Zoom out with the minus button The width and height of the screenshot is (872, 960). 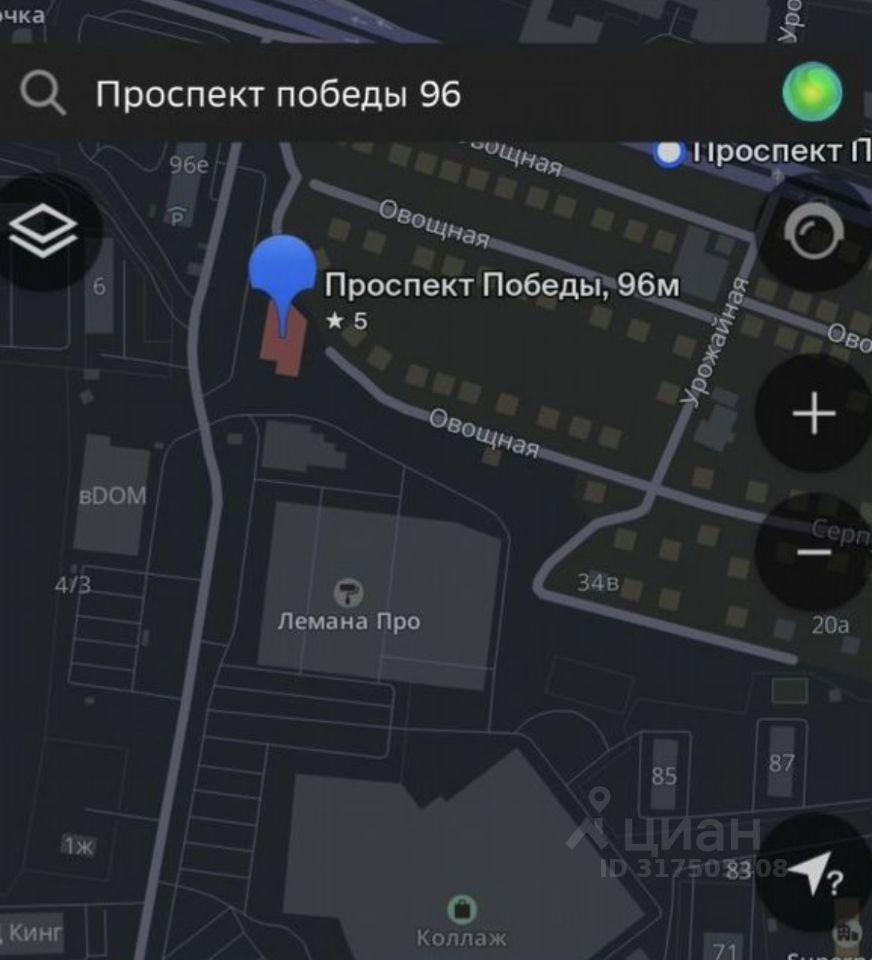(x=813, y=551)
